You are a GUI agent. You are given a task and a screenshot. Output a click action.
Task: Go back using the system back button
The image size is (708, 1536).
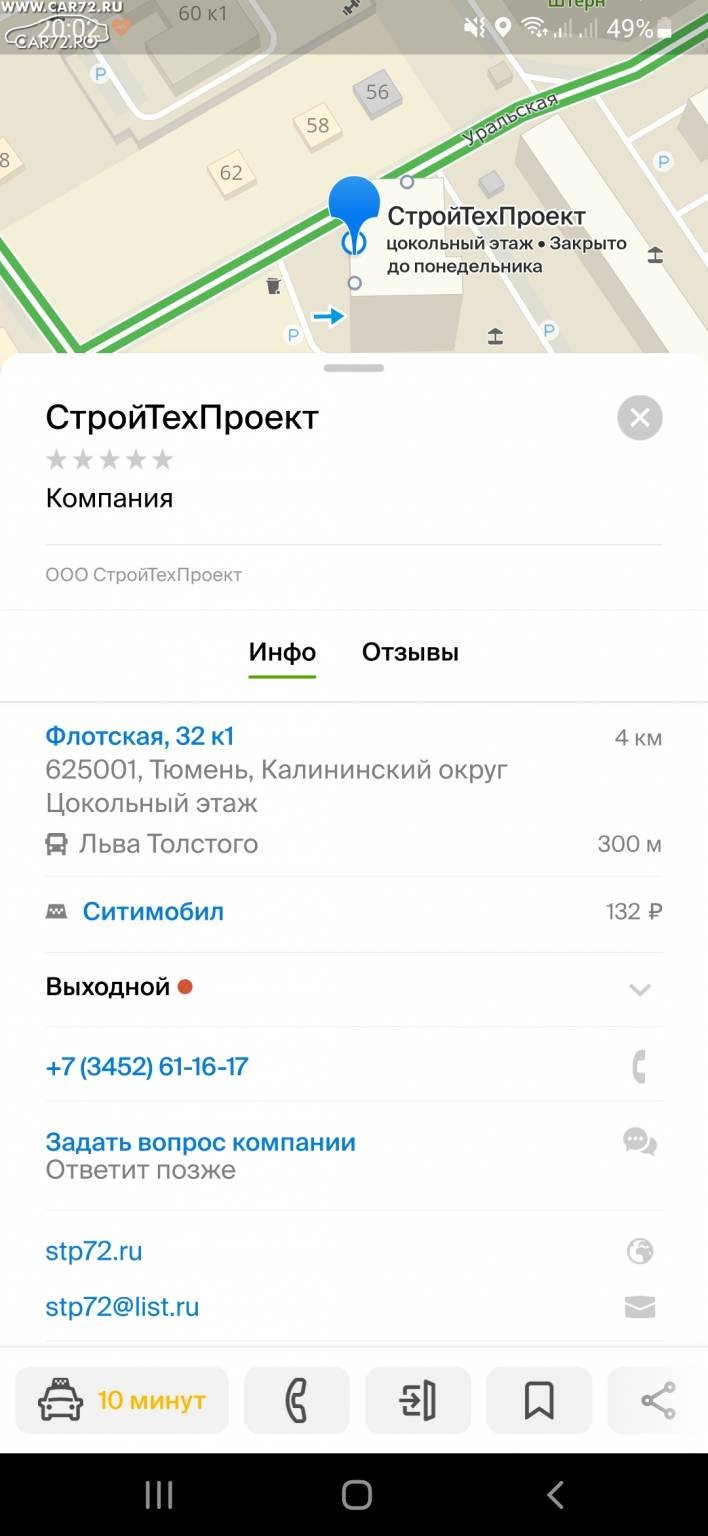click(x=555, y=1495)
